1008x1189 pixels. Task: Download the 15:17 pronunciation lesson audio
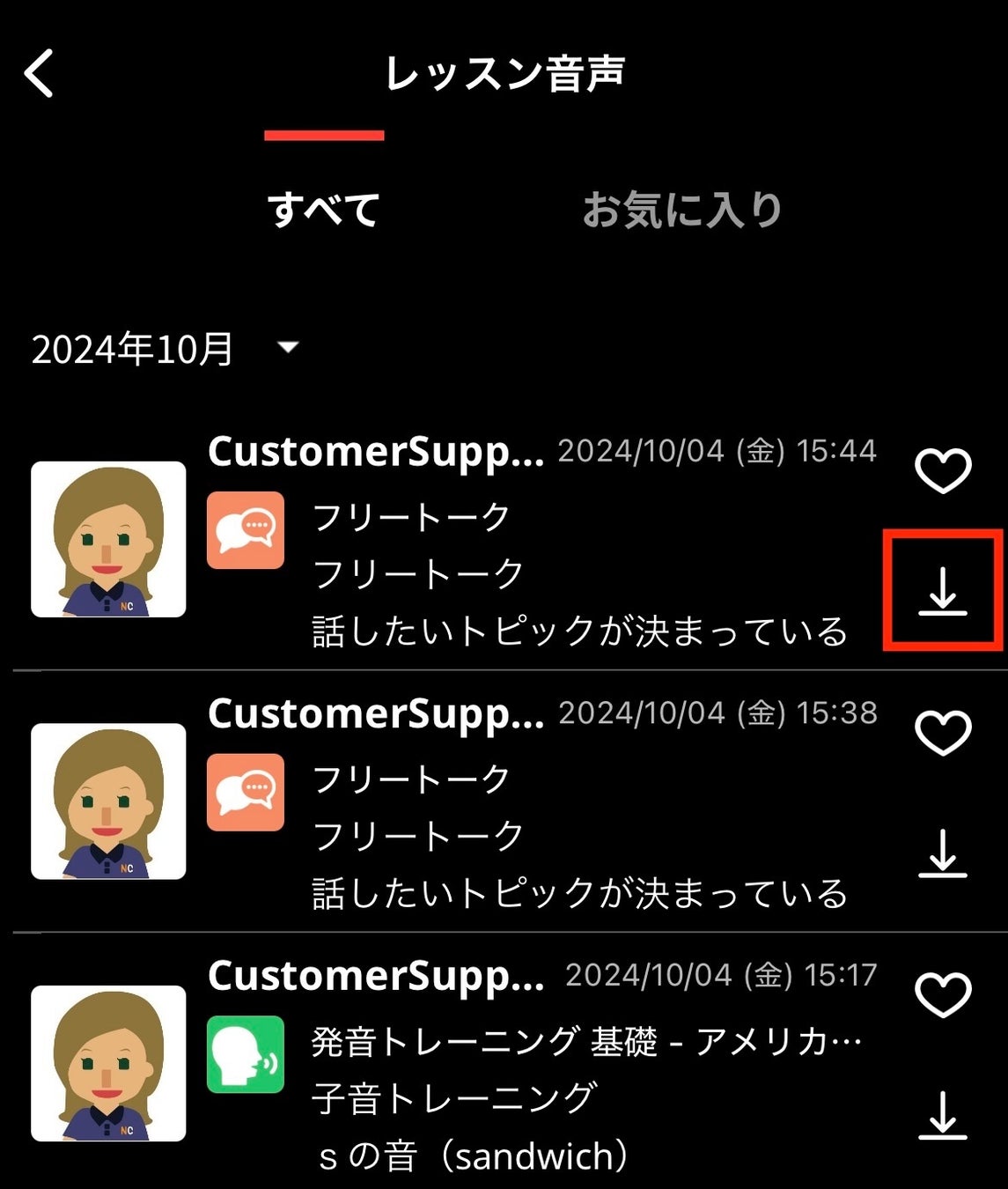pyautogui.click(x=943, y=1115)
